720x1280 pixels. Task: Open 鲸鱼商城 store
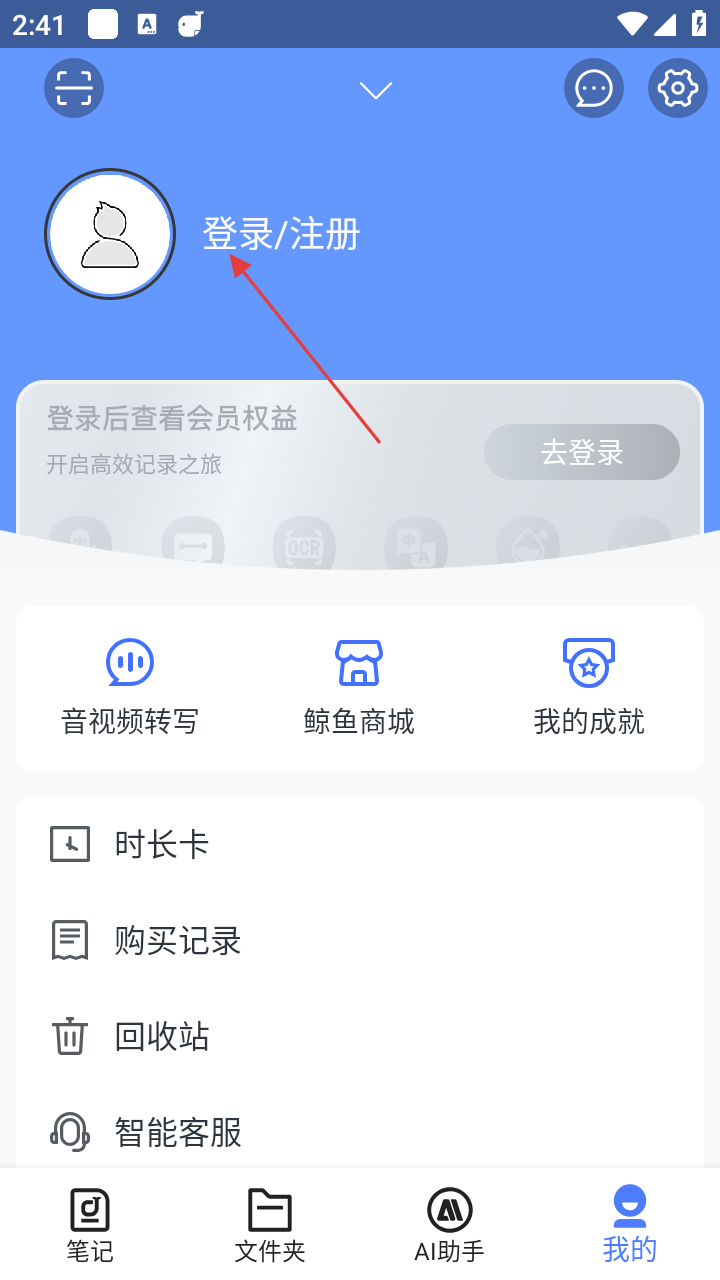coord(359,688)
